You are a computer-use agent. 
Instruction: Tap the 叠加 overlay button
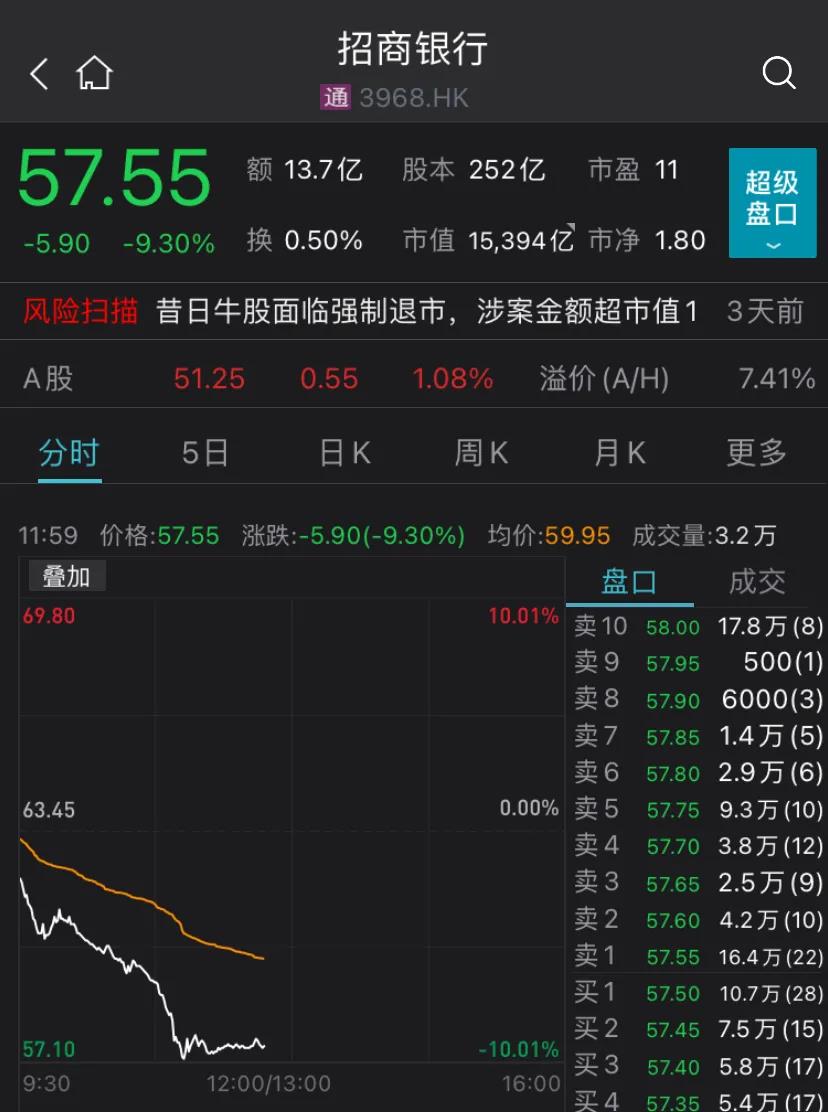coord(67,576)
